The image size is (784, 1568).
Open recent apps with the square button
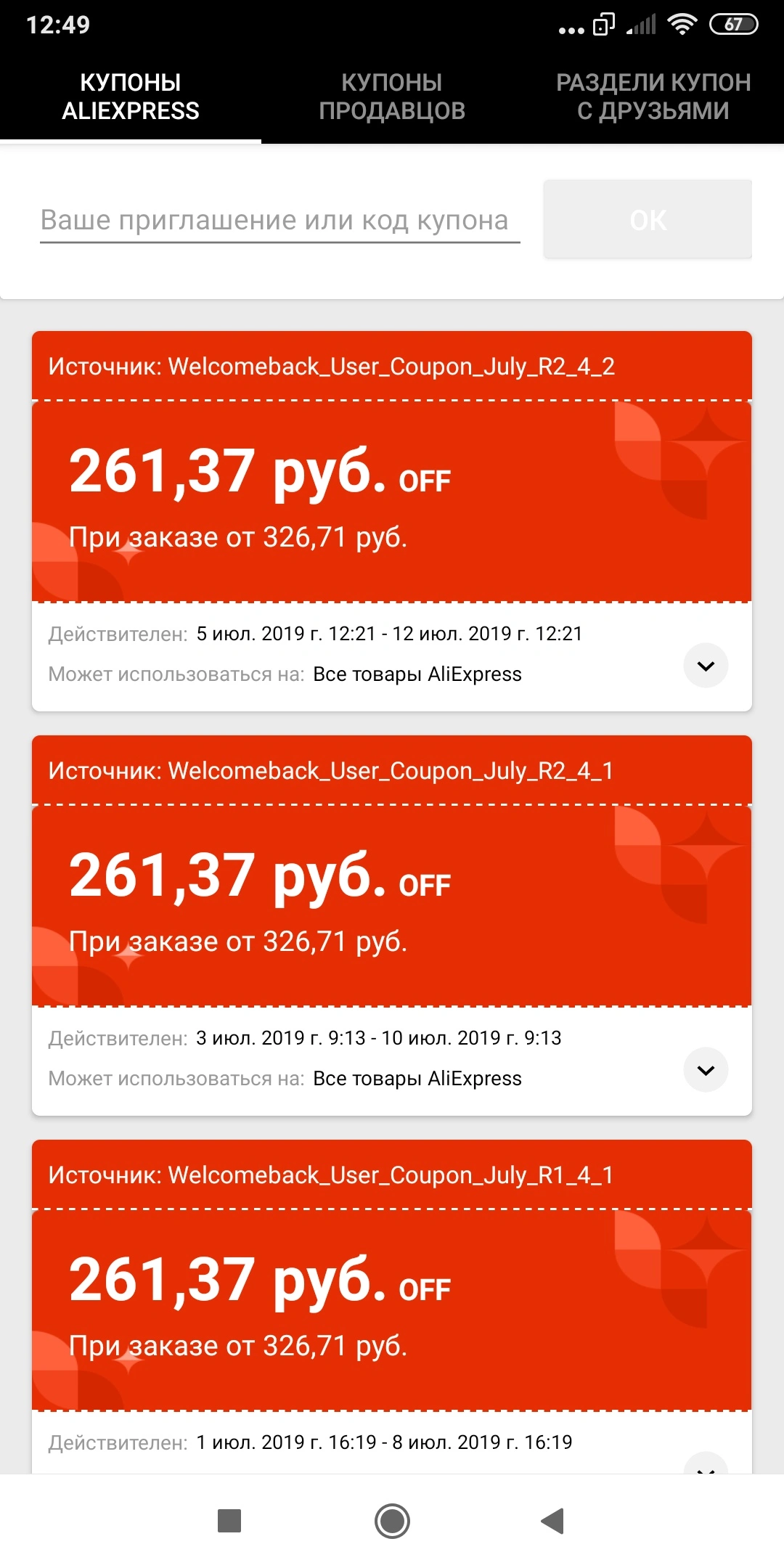click(229, 1521)
